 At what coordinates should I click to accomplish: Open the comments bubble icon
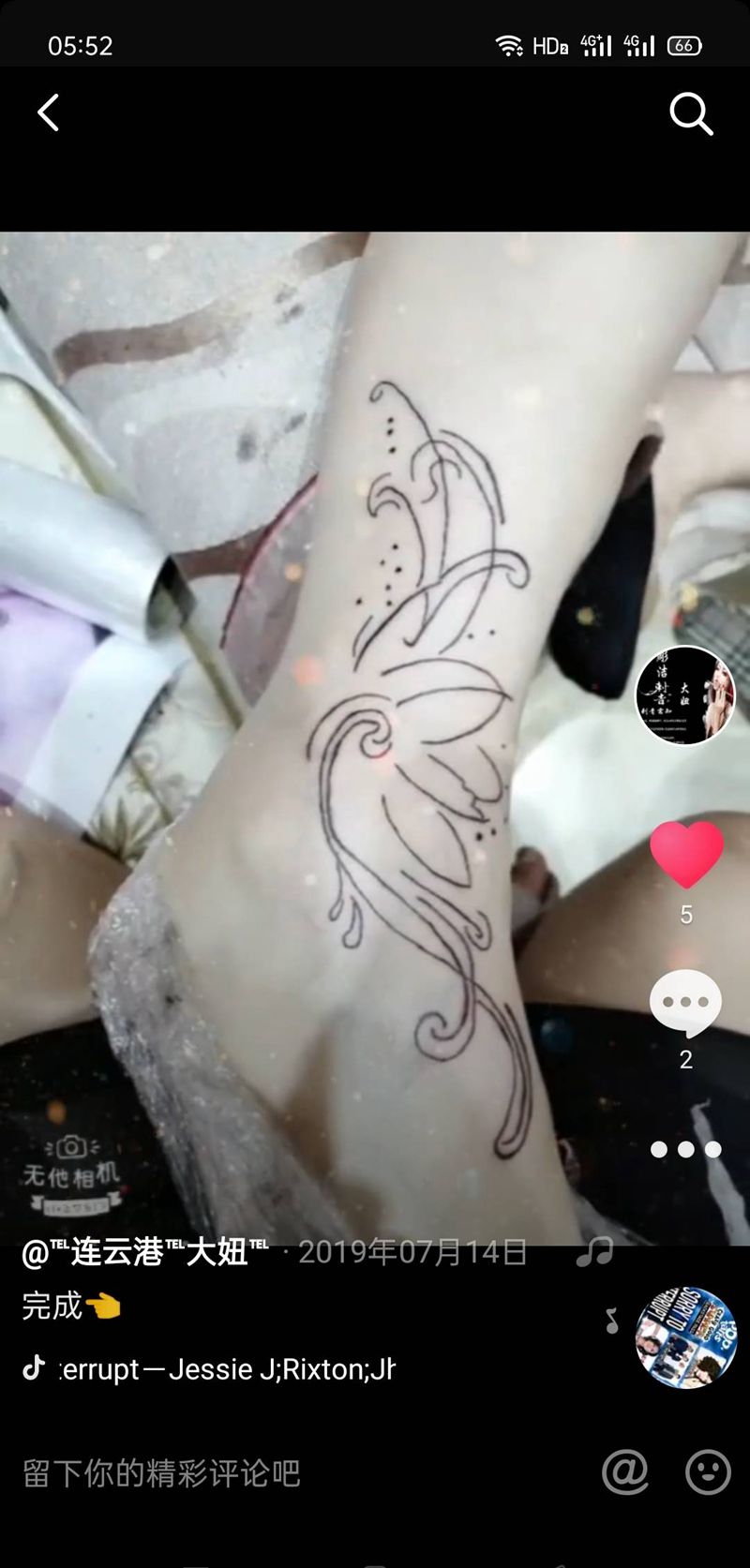pos(685,1003)
